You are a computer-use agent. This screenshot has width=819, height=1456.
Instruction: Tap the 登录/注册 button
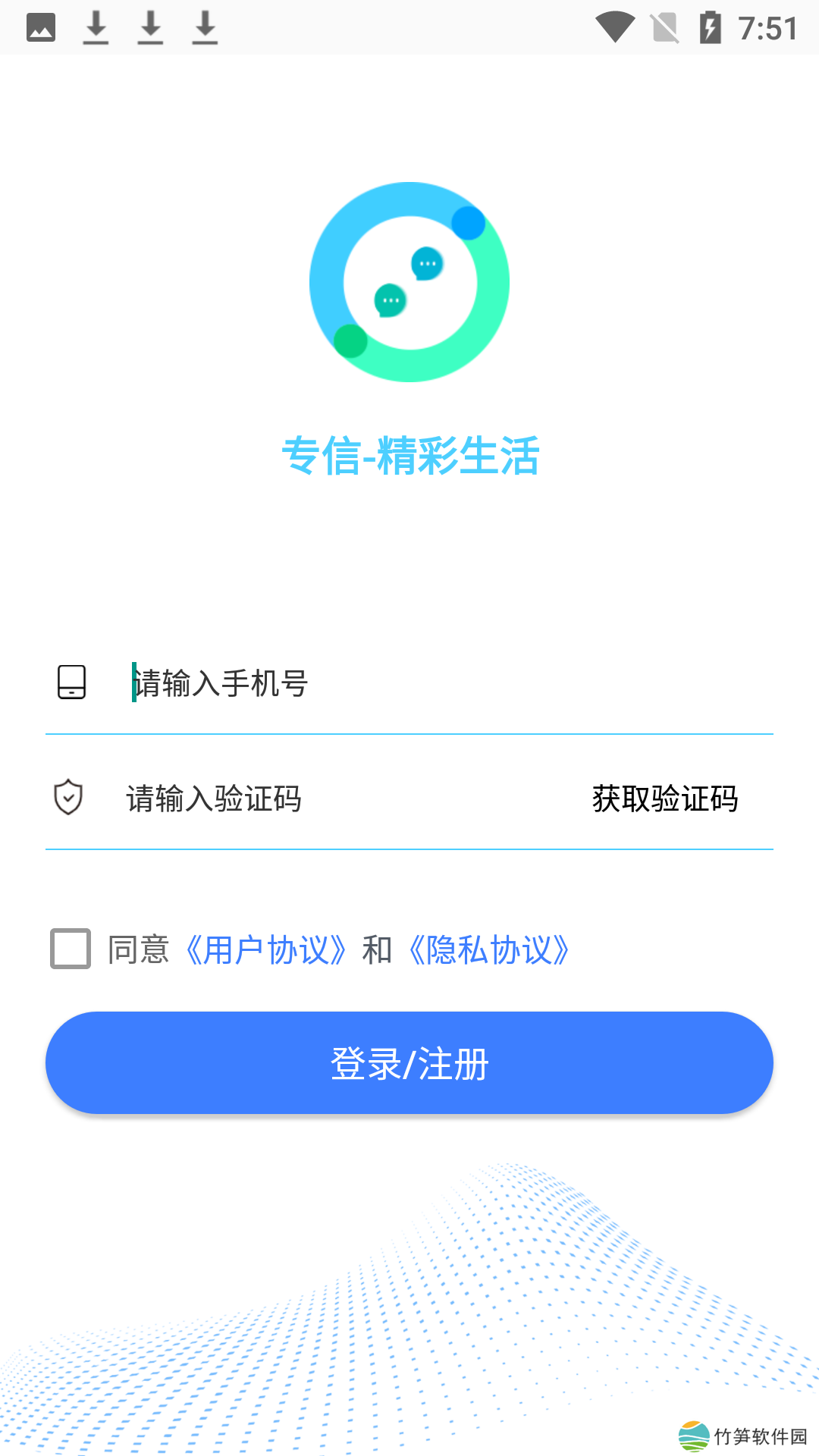pyautogui.click(x=409, y=1063)
